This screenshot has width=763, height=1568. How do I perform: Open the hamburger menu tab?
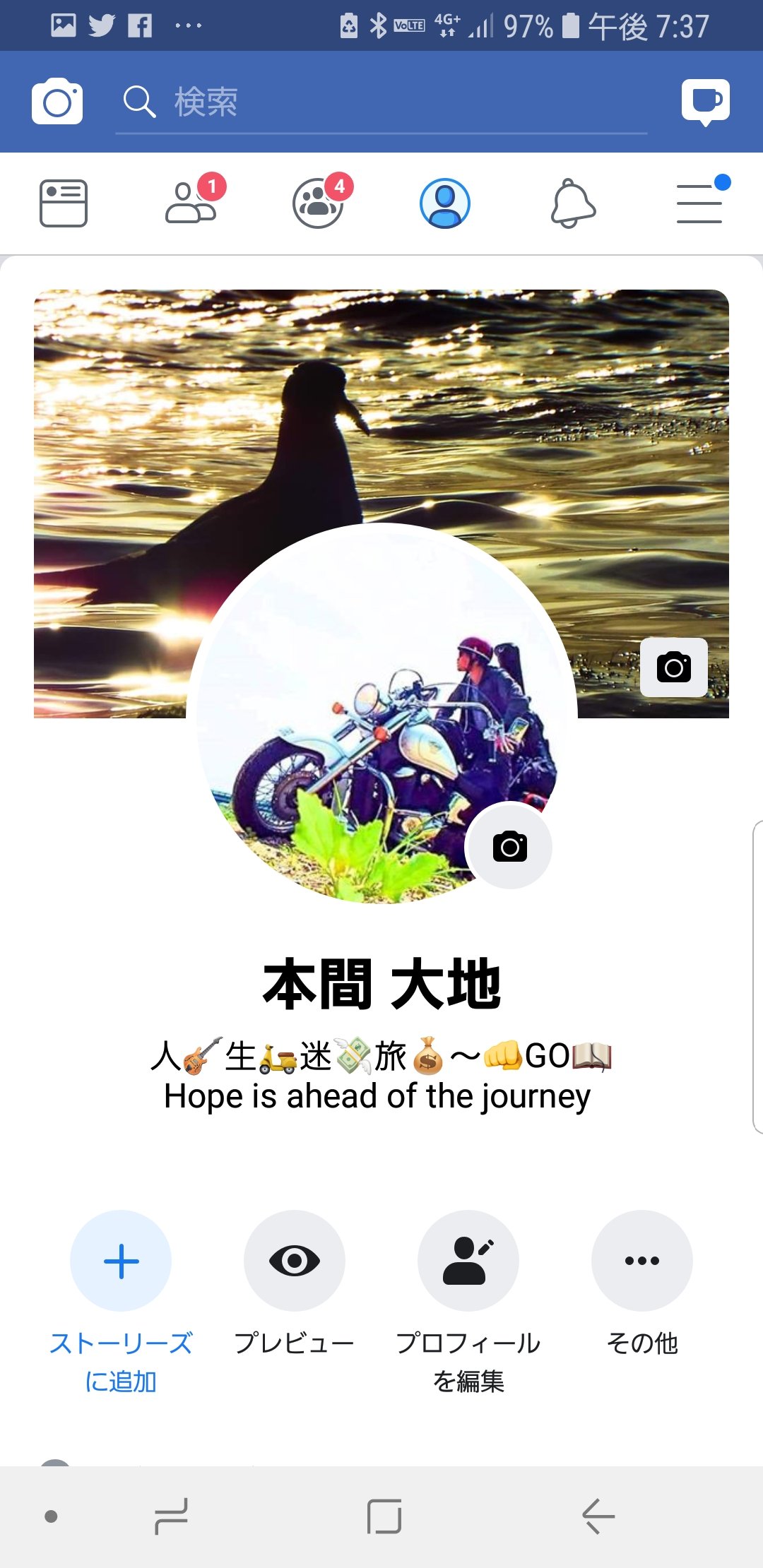[x=699, y=203]
